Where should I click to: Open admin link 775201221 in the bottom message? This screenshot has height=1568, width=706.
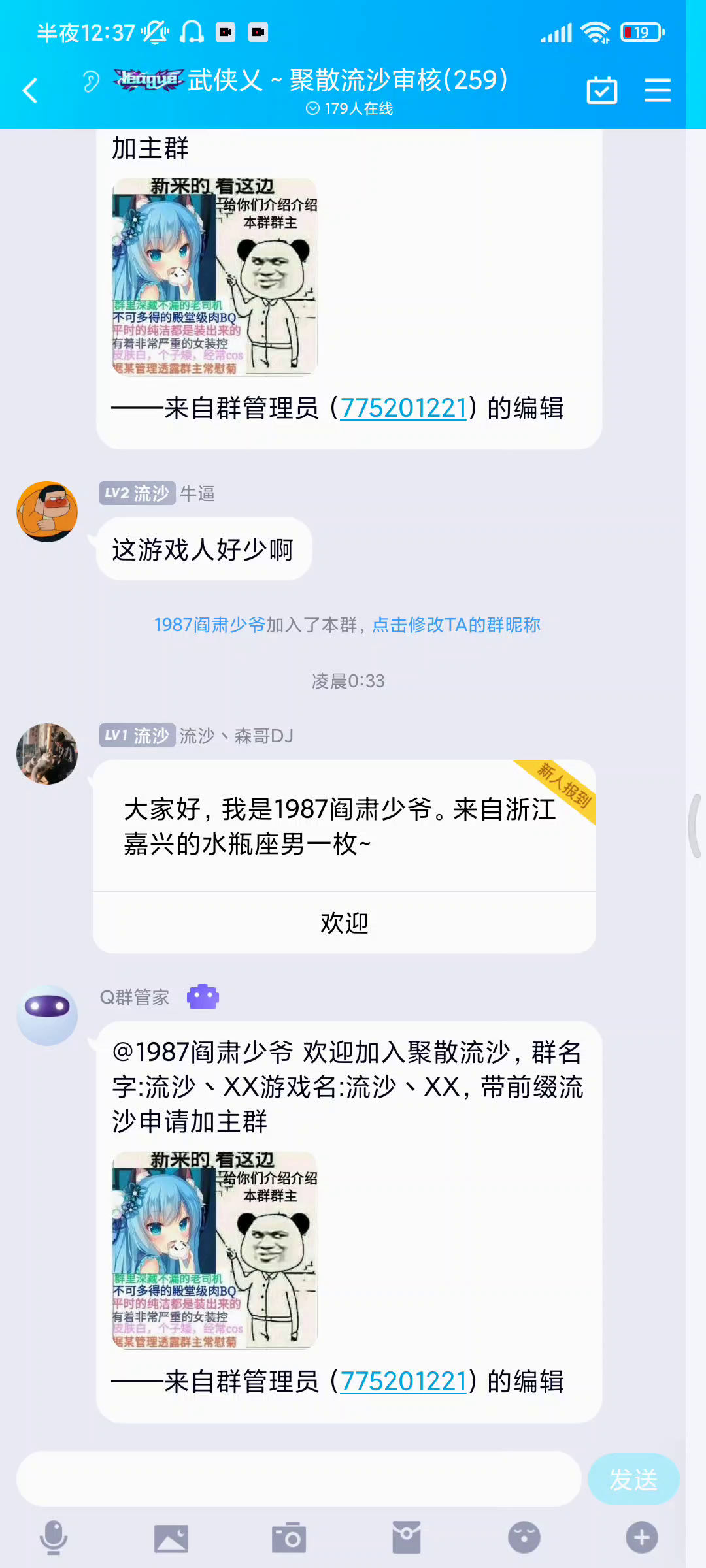pos(403,1381)
